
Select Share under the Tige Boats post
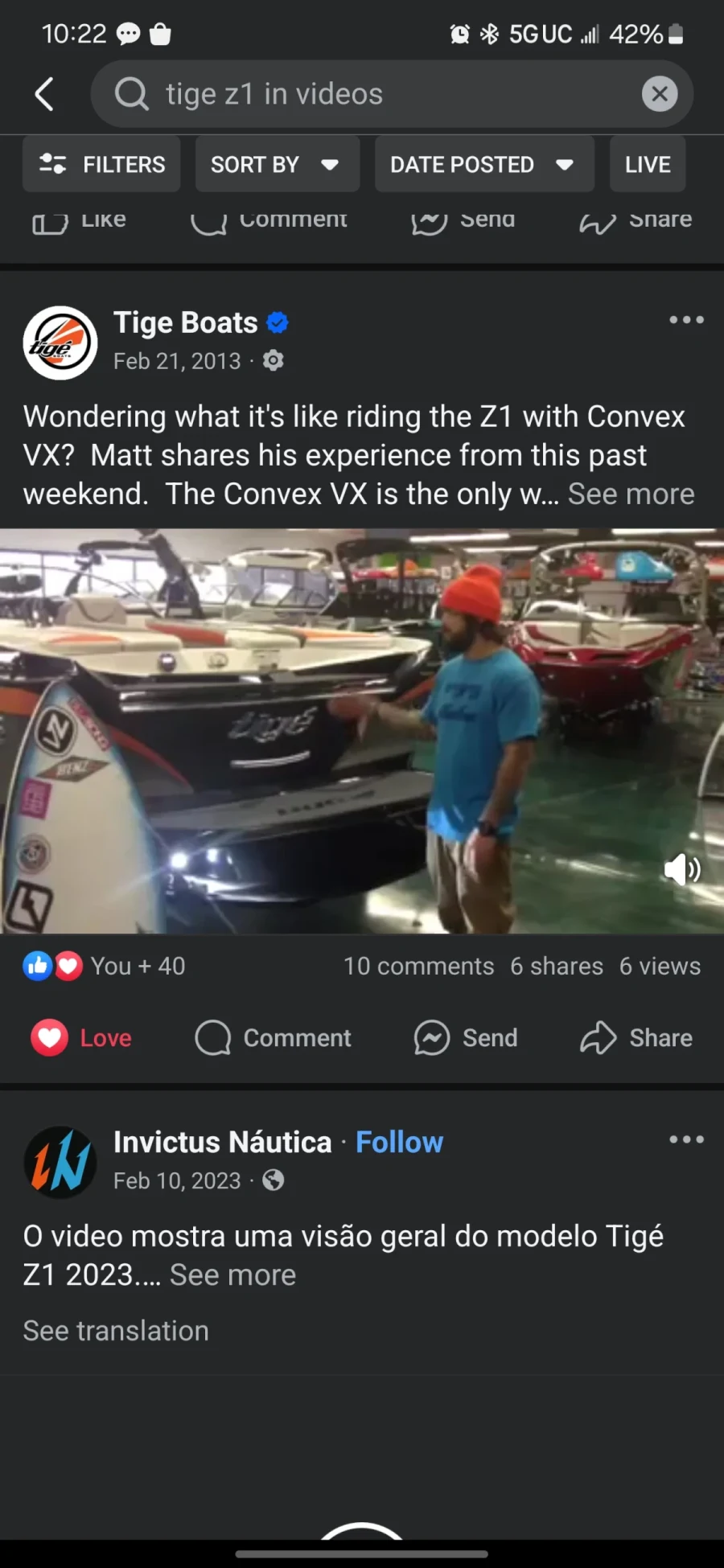click(636, 1037)
